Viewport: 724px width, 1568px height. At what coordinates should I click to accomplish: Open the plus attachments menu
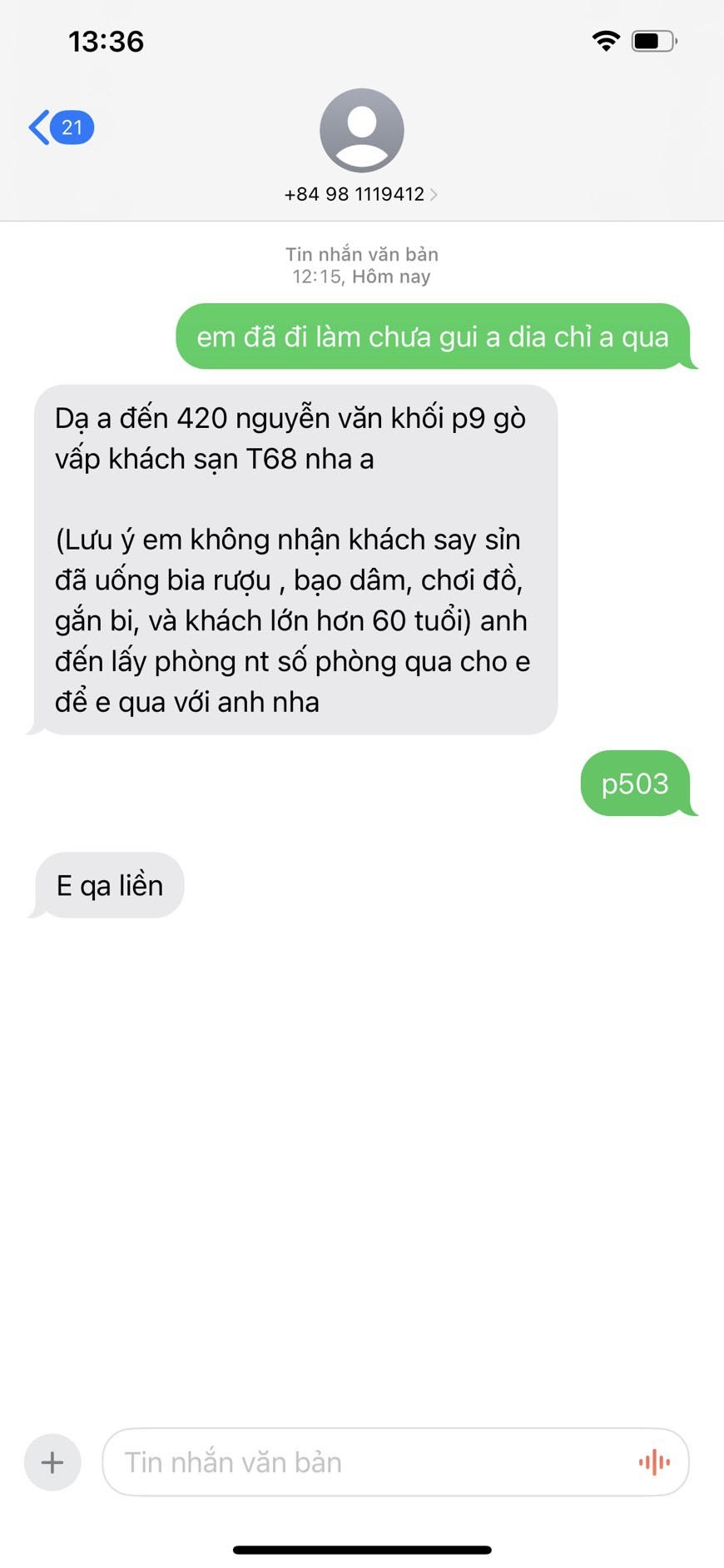point(52,1461)
